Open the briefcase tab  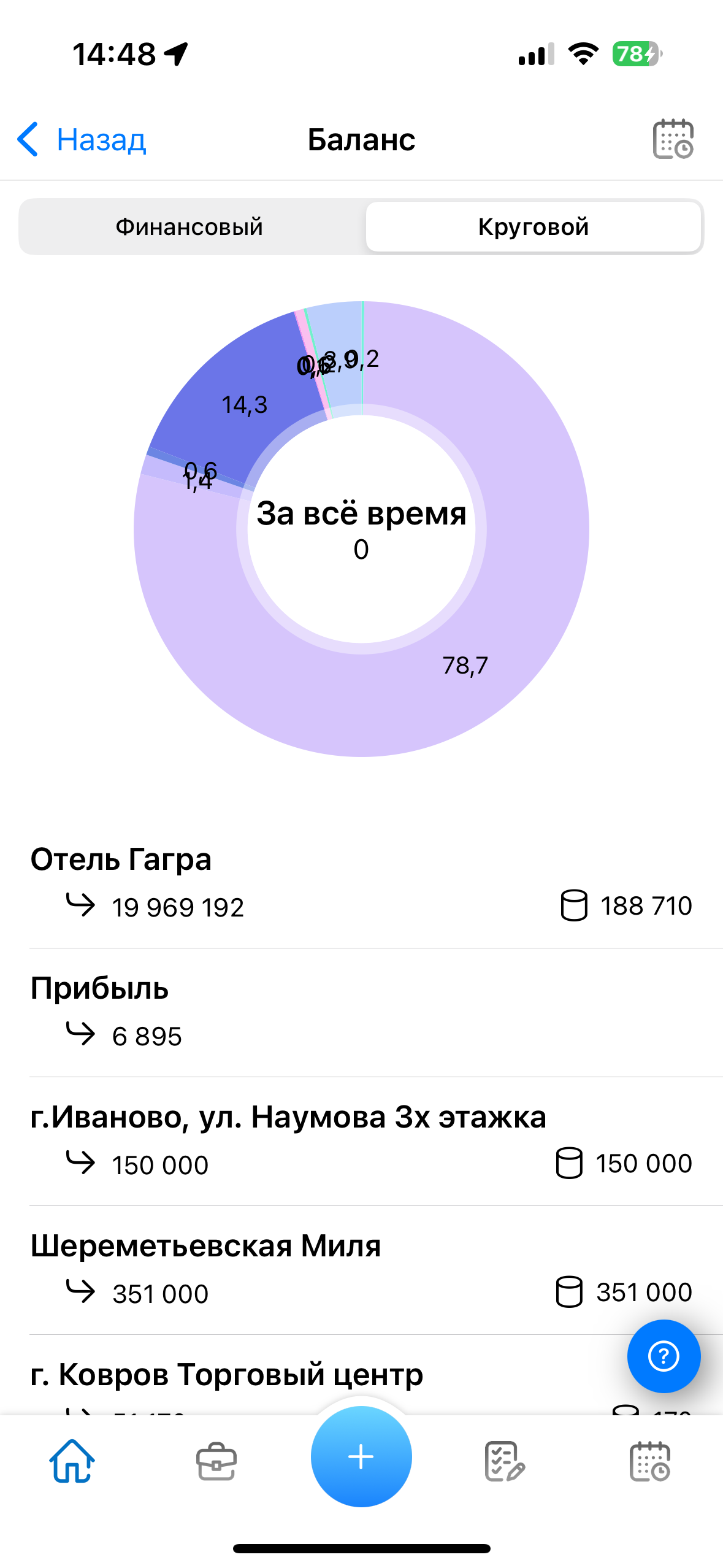pos(216,1461)
